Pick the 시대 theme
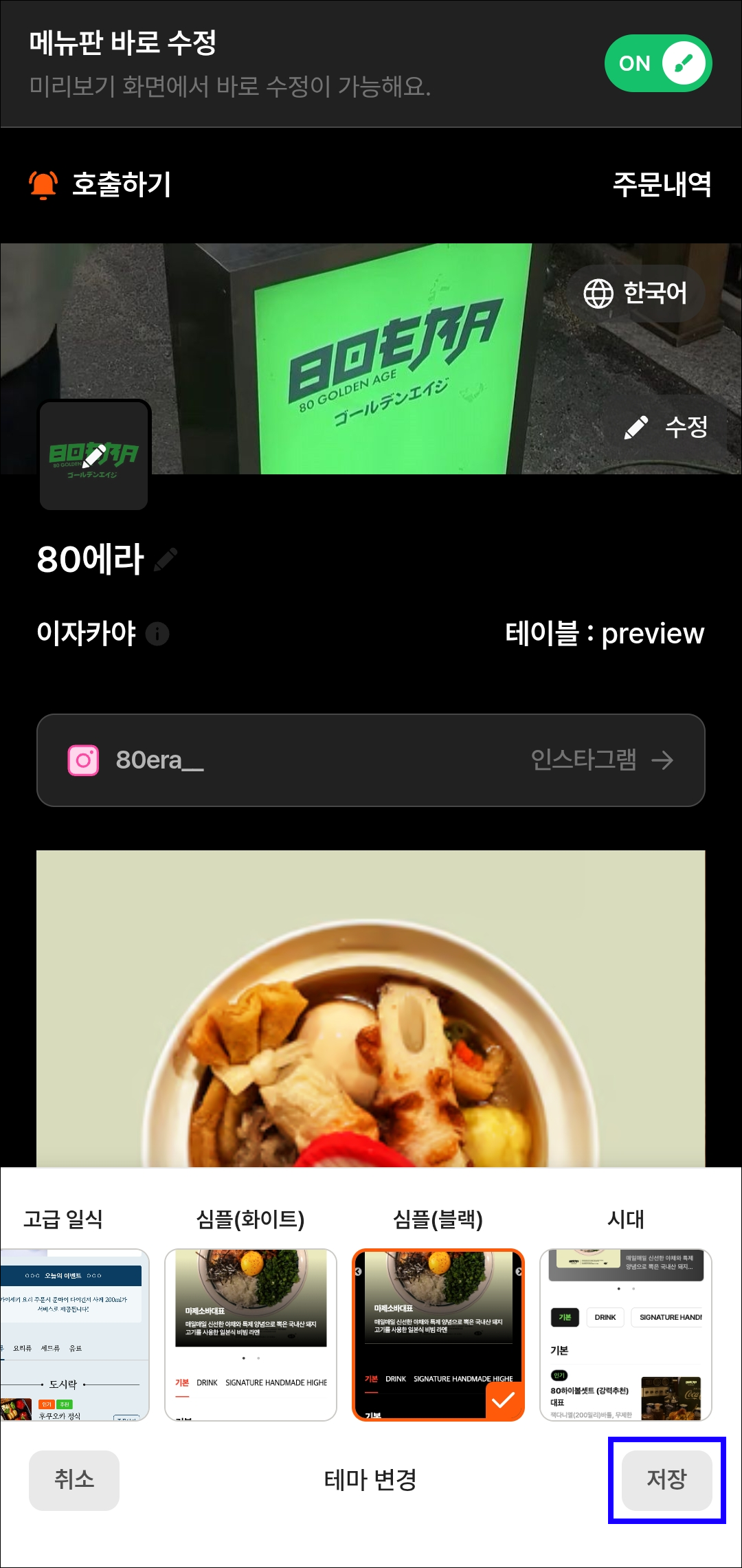 626,1334
